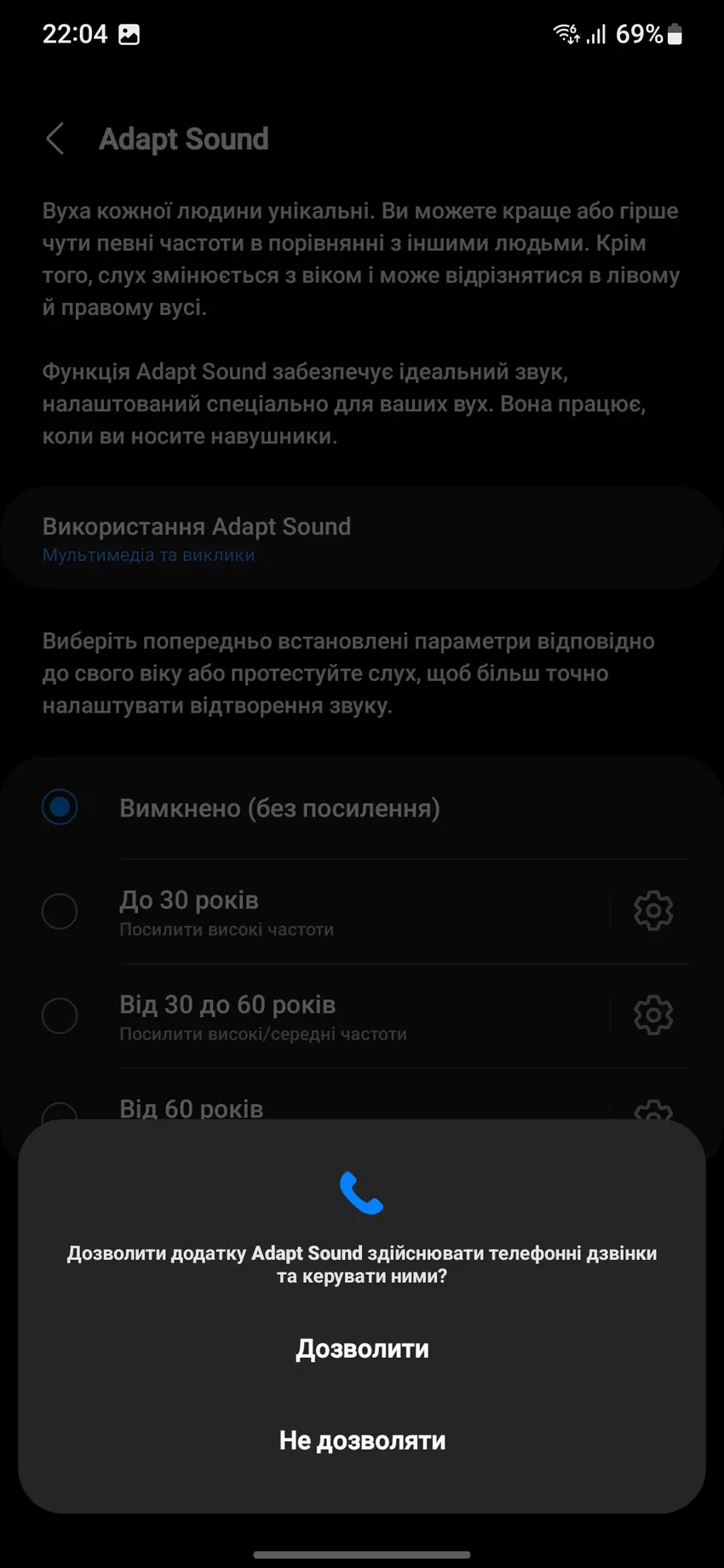The width and height of the screenshot is (724, 1568).
Task: Open settings gear for Від 30 до 60 років
Action: pos(652,1015)
